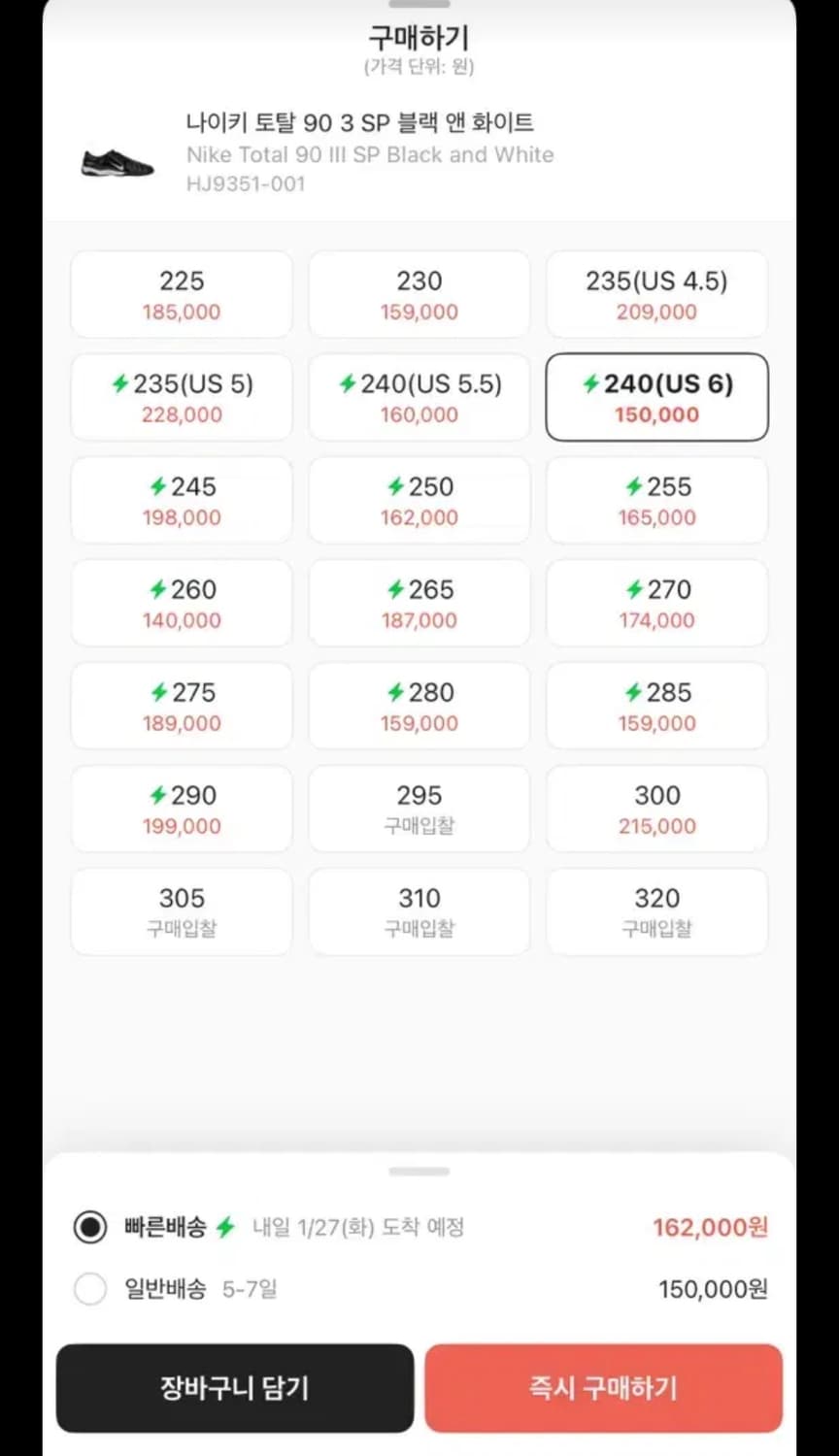
Task: Choose 구매입찰 bid for size 295
Action: point(419,809)
